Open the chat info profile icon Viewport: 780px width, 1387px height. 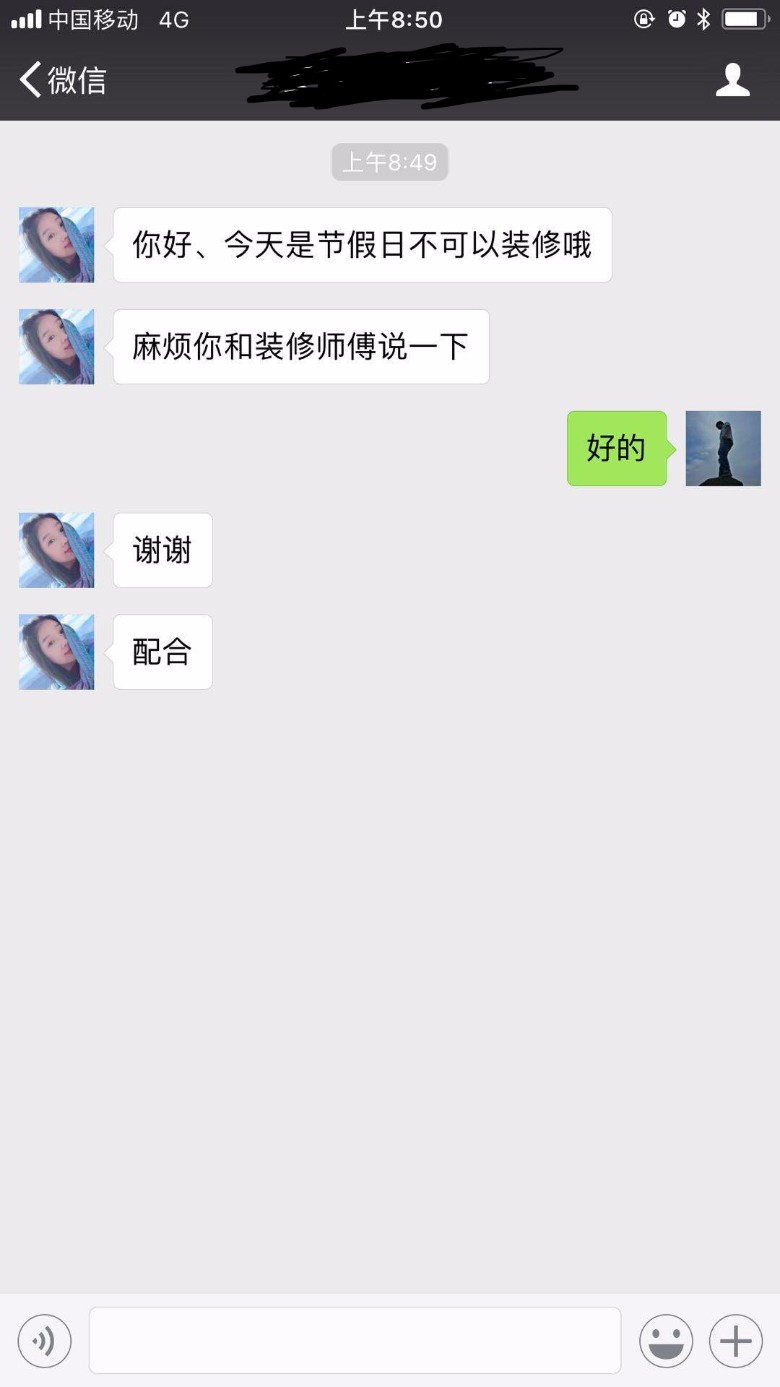[x=732, y=80]
